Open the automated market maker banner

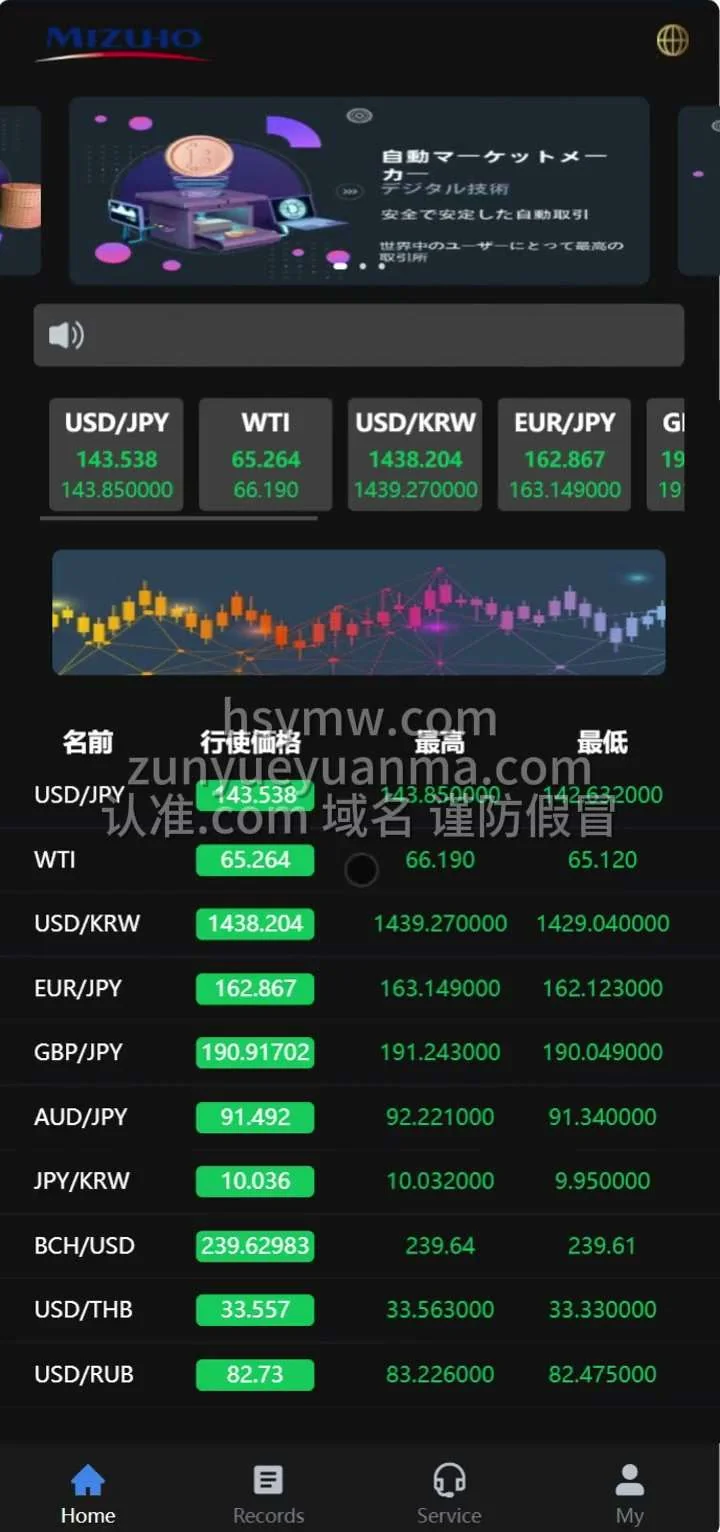coord(359,190)
